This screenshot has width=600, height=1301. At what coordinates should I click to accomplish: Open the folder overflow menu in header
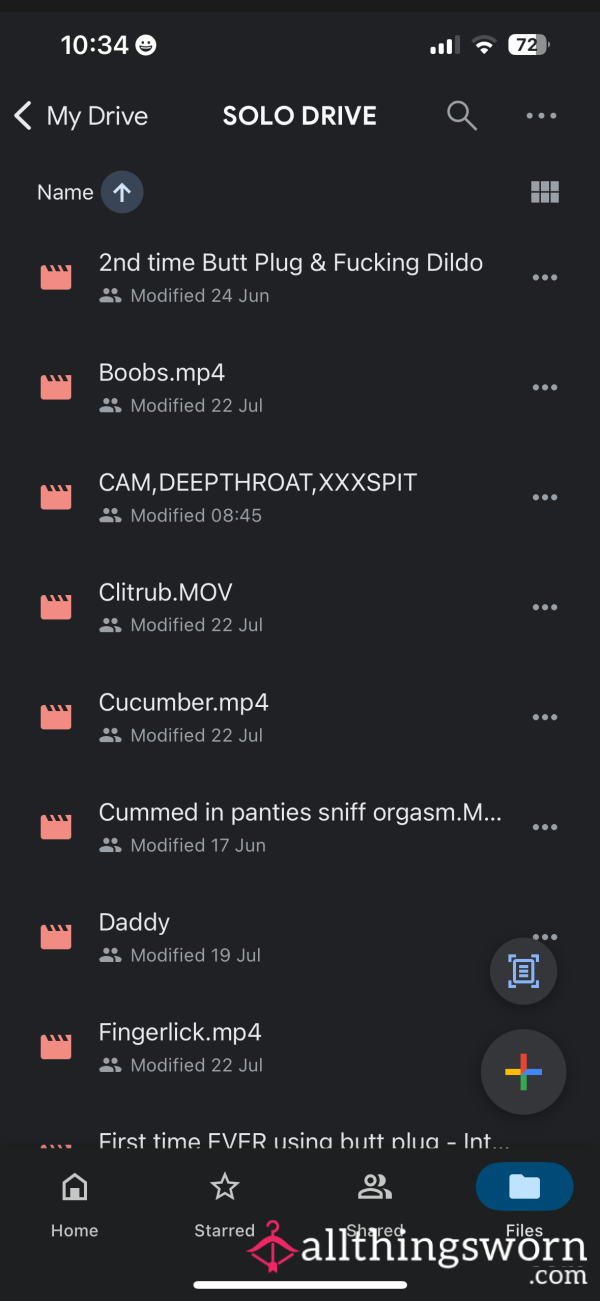coord(541,116)
